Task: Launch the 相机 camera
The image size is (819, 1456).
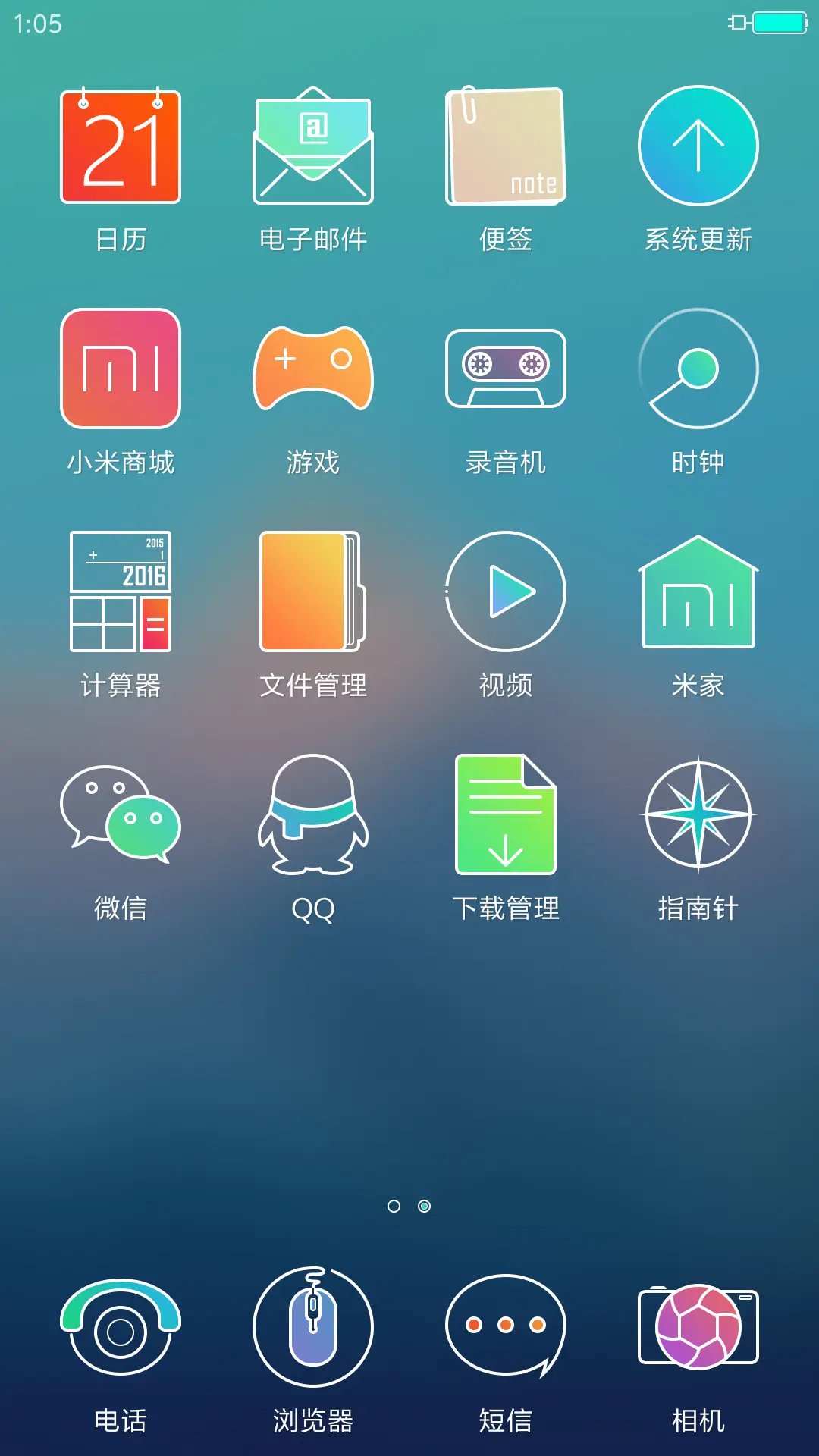Action: pos(698,1327)
